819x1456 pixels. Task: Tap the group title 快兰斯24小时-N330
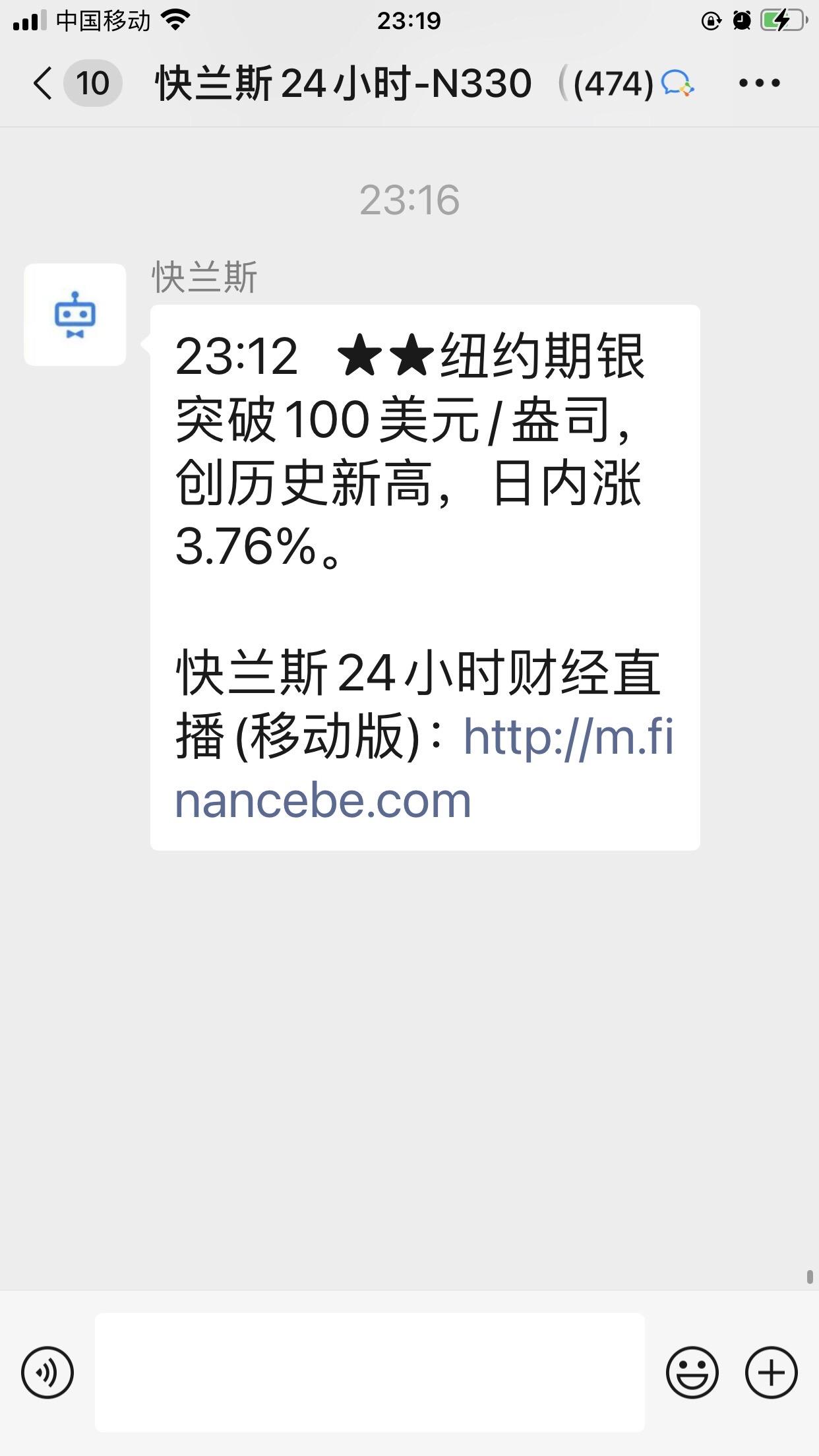(340, 82)
